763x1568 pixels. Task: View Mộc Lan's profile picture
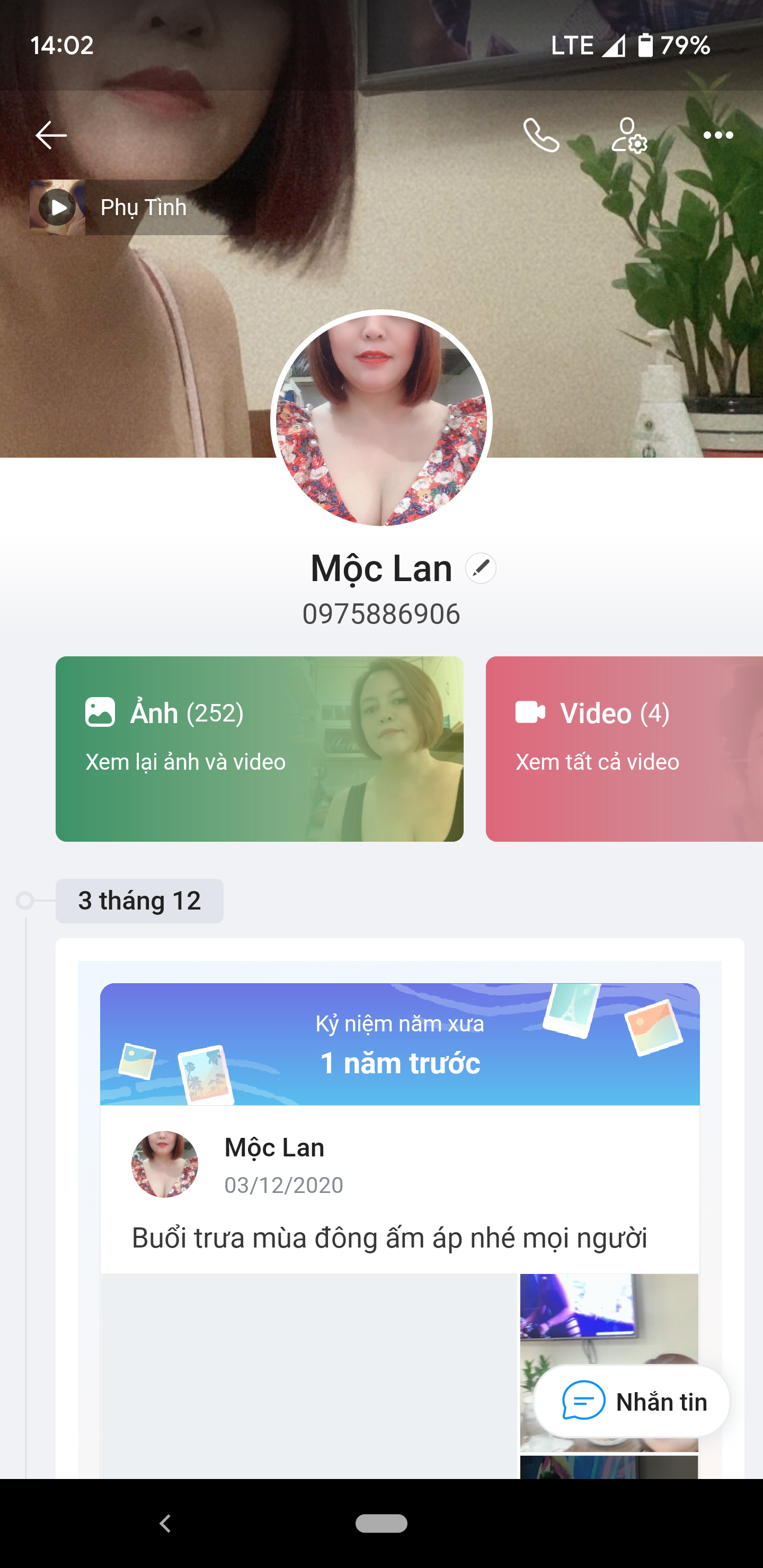tap(381, 420)
